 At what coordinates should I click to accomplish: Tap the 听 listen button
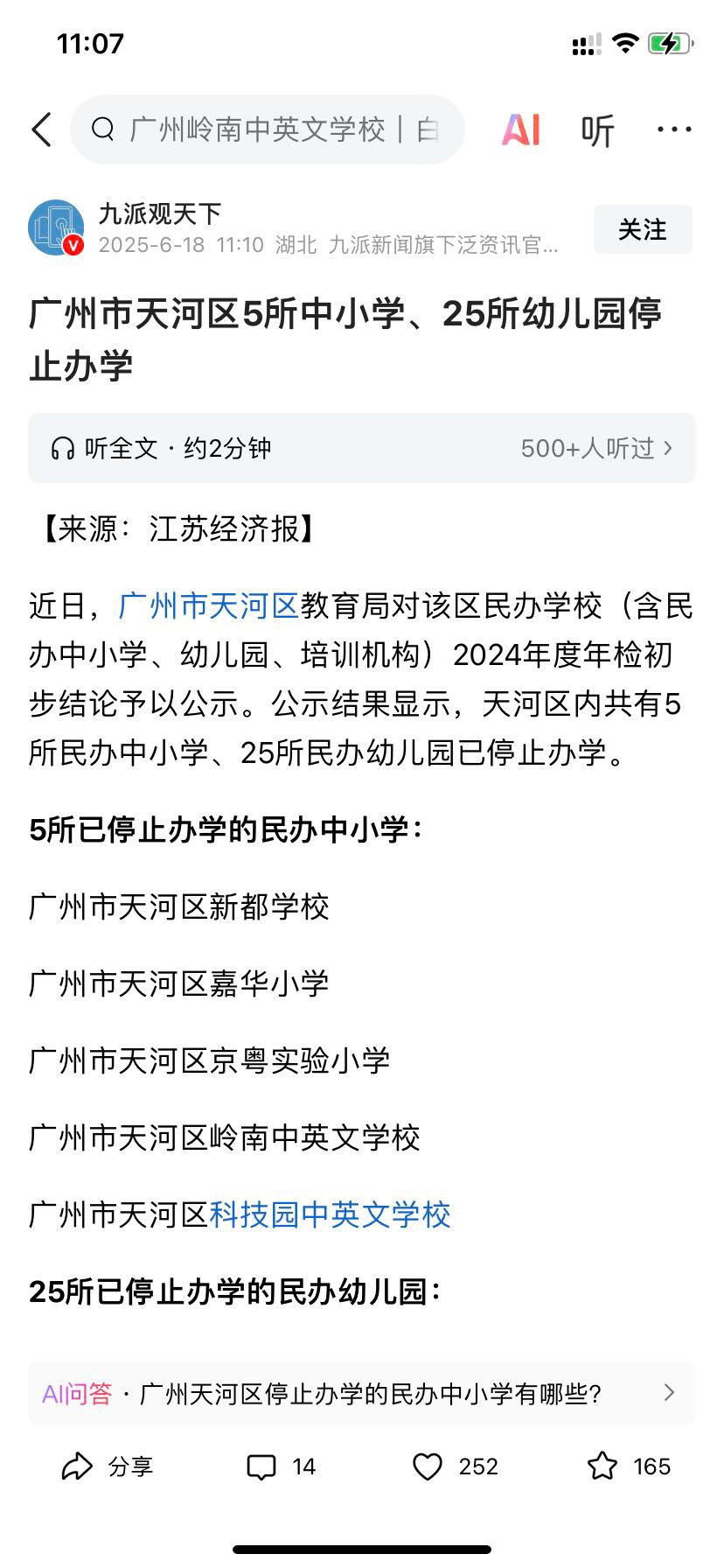click(x=598, y=130)
